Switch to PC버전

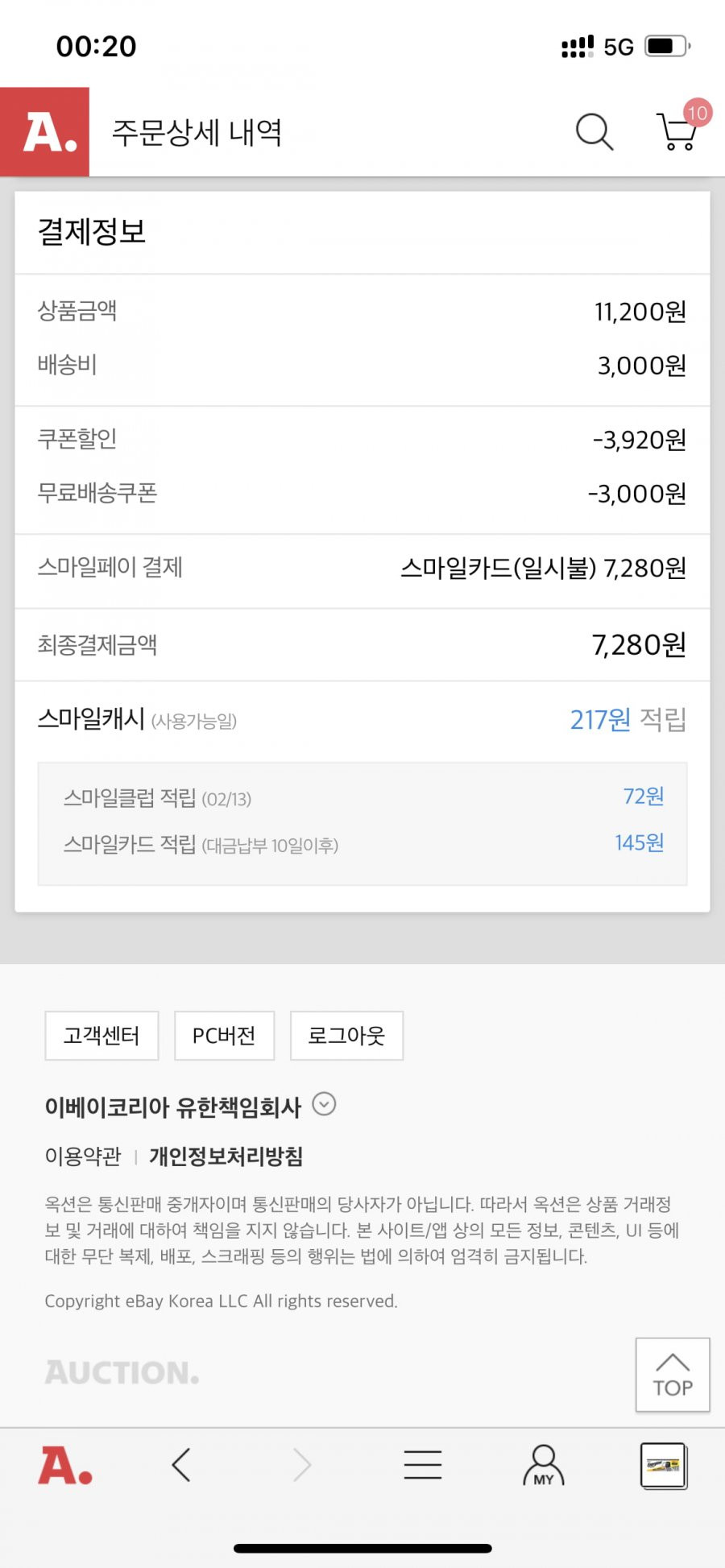pyautogui.click(x=224, y=1036)
